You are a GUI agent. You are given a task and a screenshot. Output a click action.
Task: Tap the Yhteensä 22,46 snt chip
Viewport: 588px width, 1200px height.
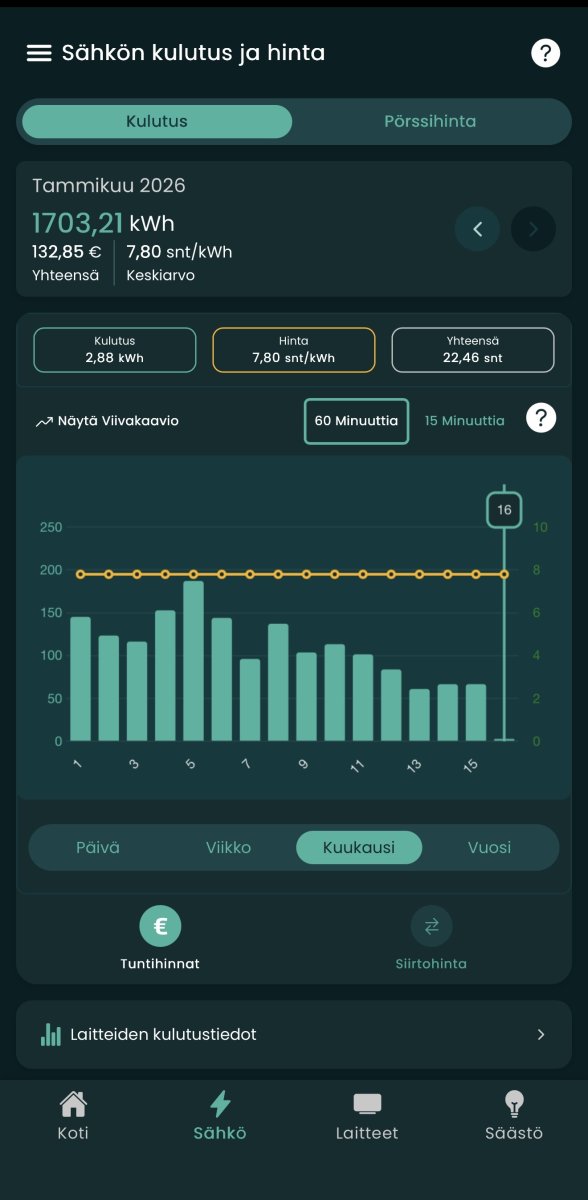[x=473, y=350]
